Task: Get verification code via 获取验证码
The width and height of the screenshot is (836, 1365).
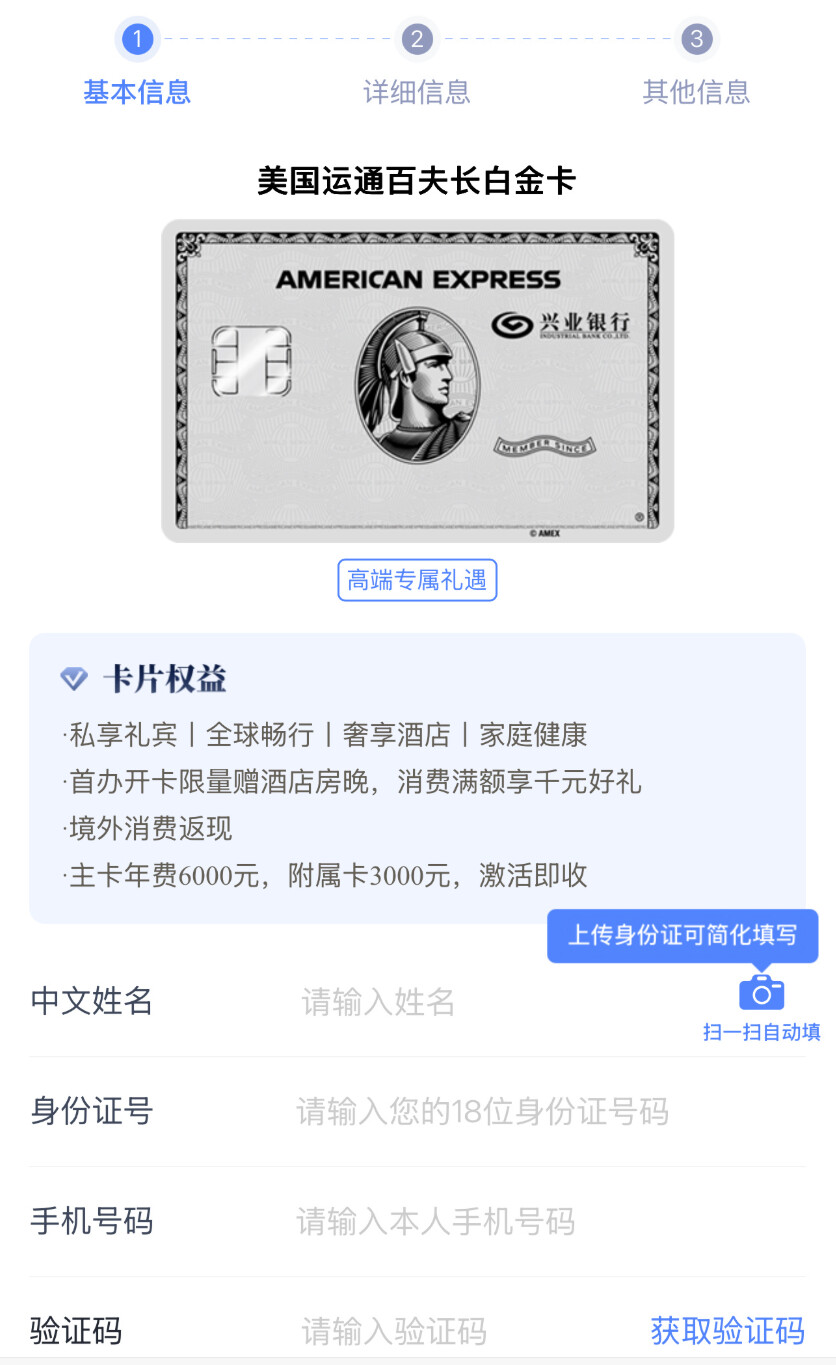Action: pyautogui.click(x=727, y=1331)
